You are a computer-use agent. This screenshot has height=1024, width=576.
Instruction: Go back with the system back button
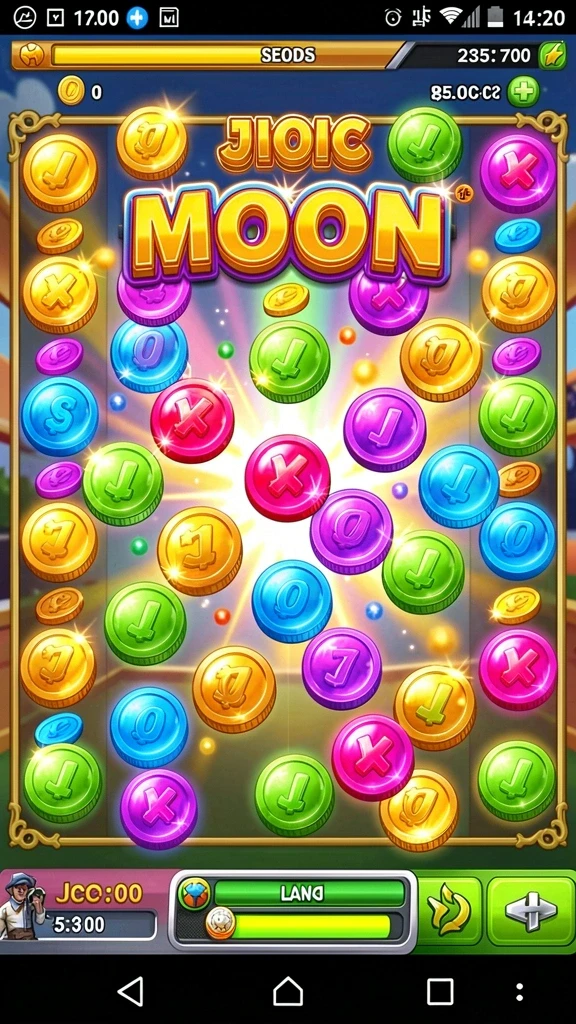pos(131,992)
